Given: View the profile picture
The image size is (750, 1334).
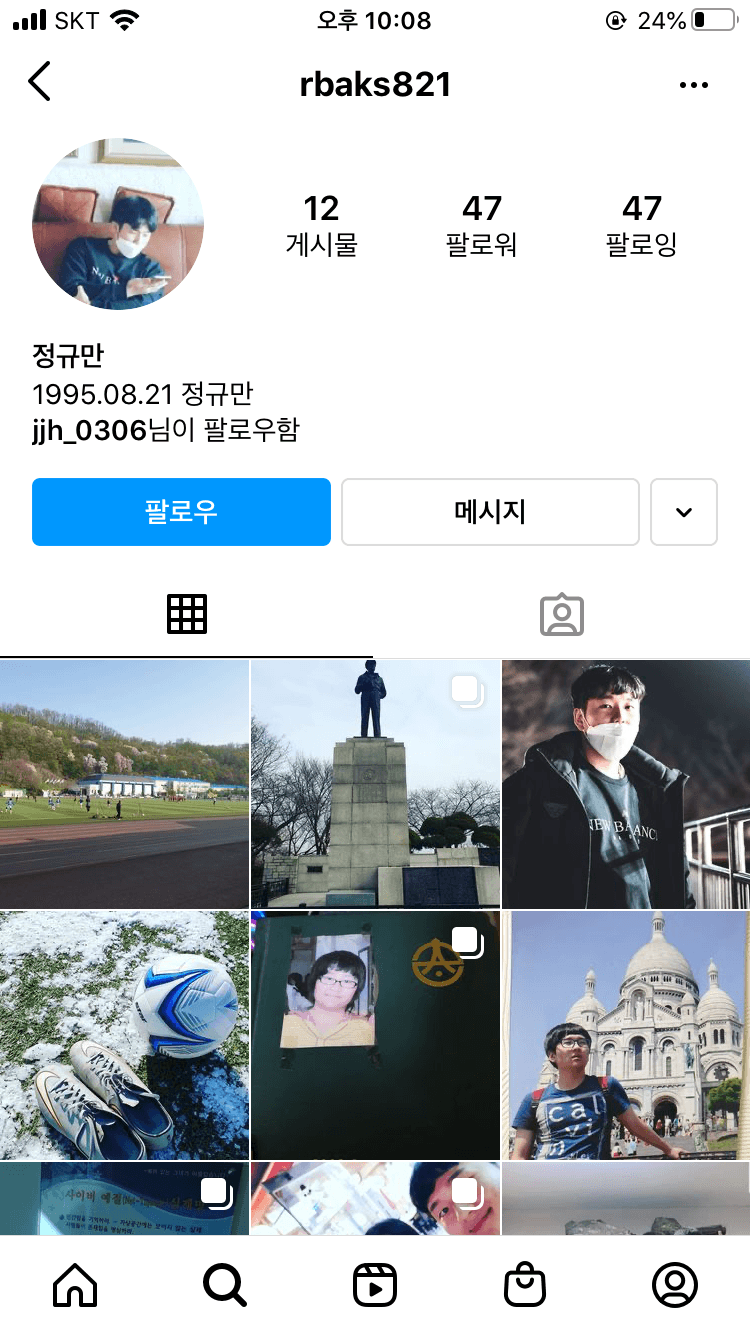Looking at the screenshot, I should pos(118,224).
